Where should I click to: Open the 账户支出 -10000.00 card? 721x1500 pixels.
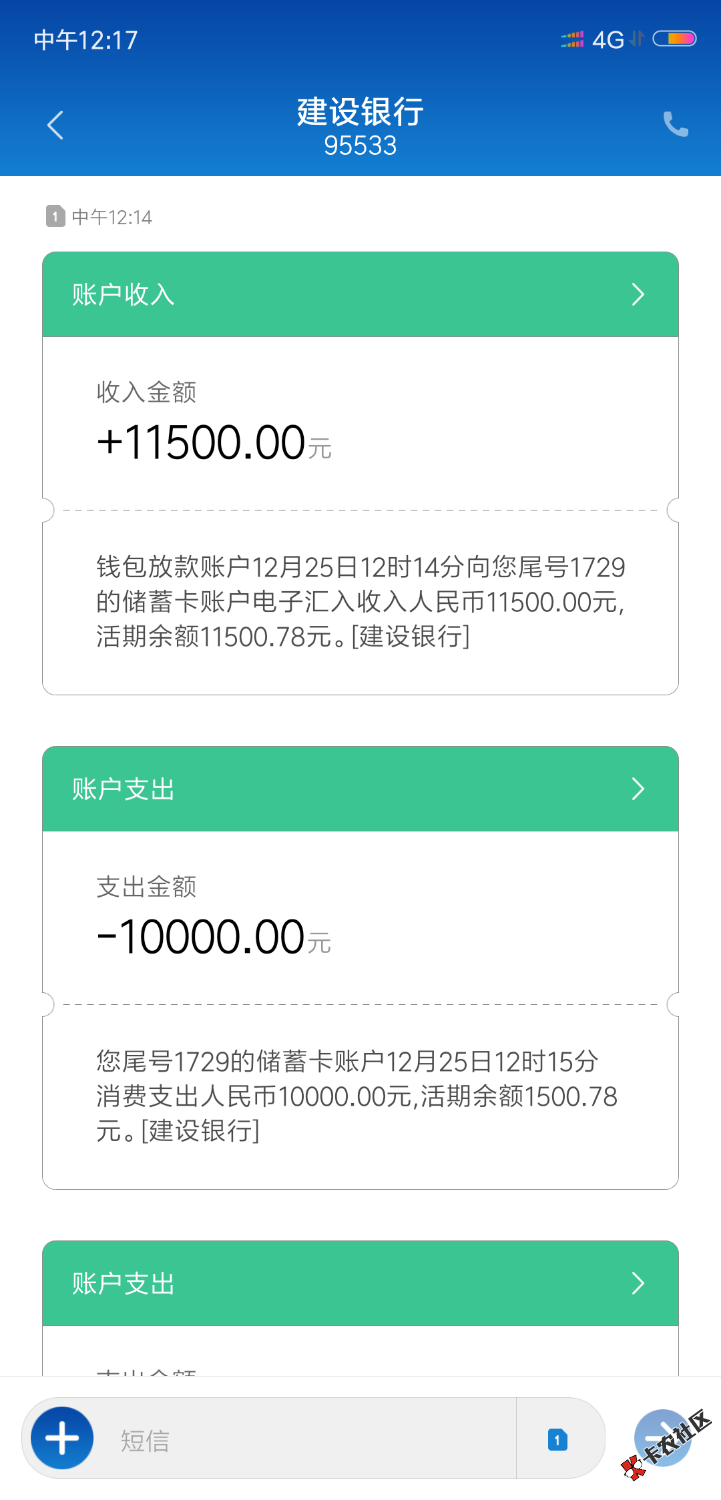(360, 789)
